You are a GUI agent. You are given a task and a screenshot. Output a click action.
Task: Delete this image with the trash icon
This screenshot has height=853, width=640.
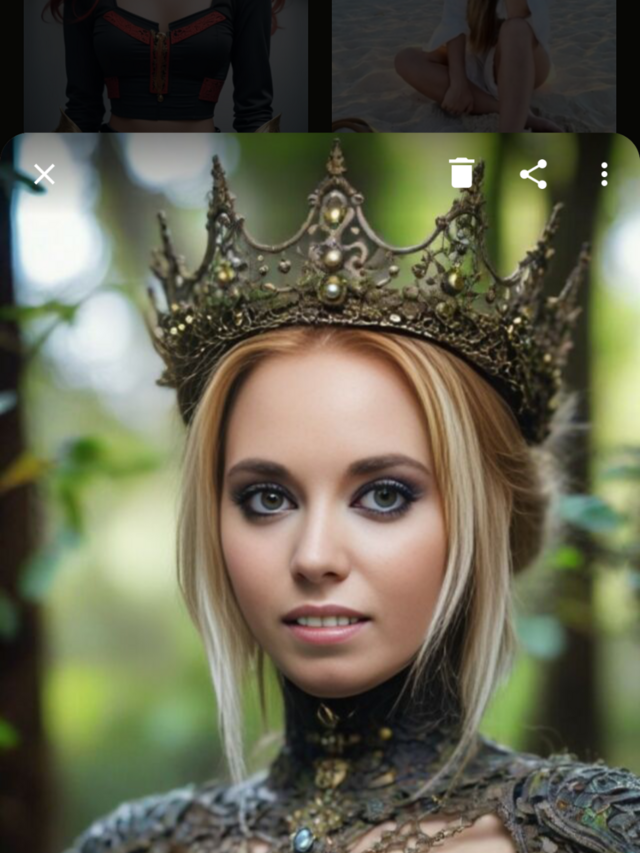(x=461, y=173)
